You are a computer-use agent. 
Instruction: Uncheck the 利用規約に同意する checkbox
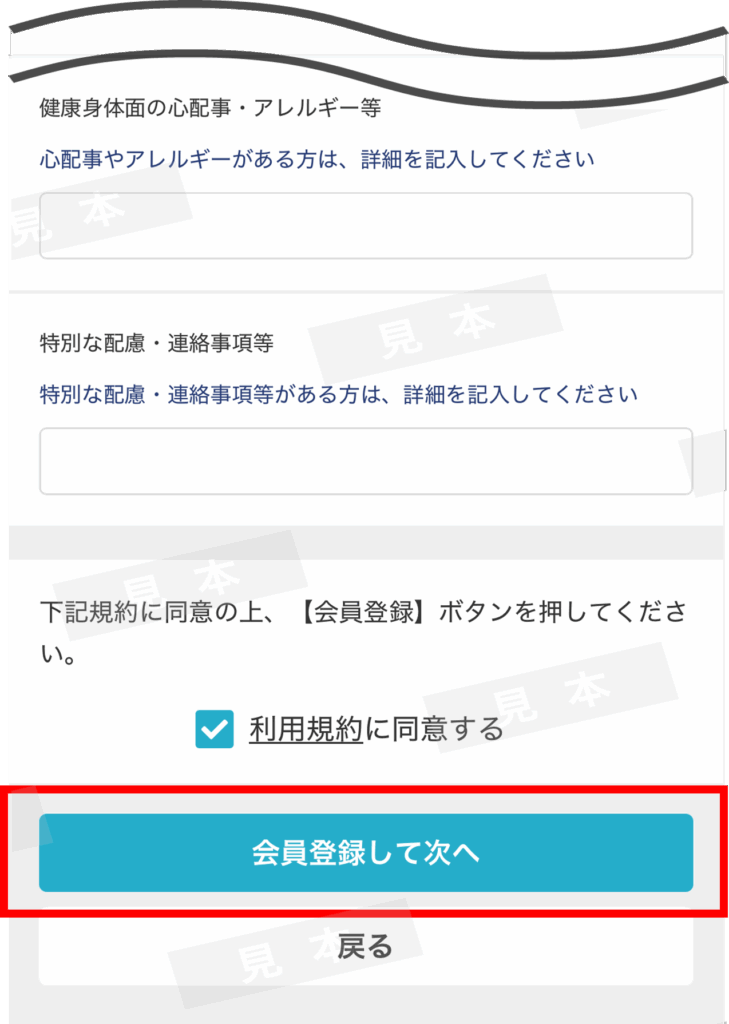214,729
